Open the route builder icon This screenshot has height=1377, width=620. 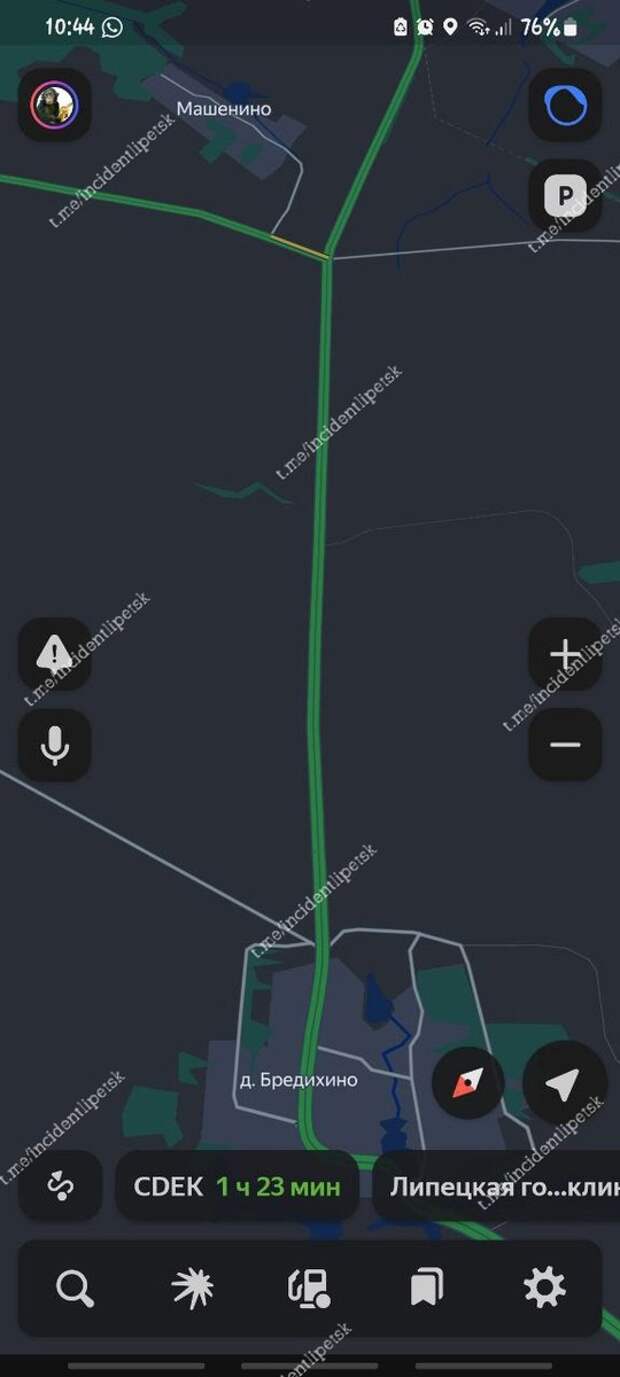coord(60,1186)
